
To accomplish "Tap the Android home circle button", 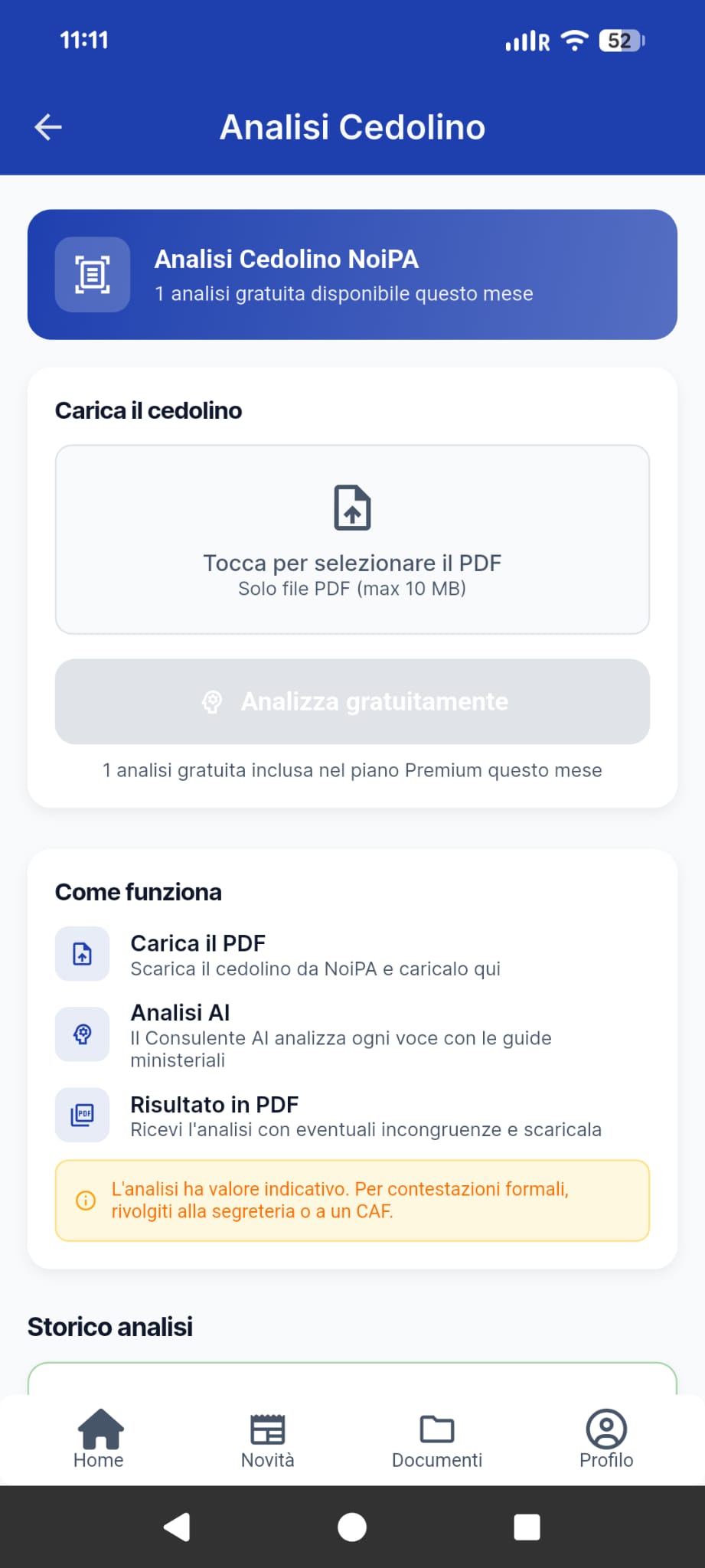I will pos(351,1526).
